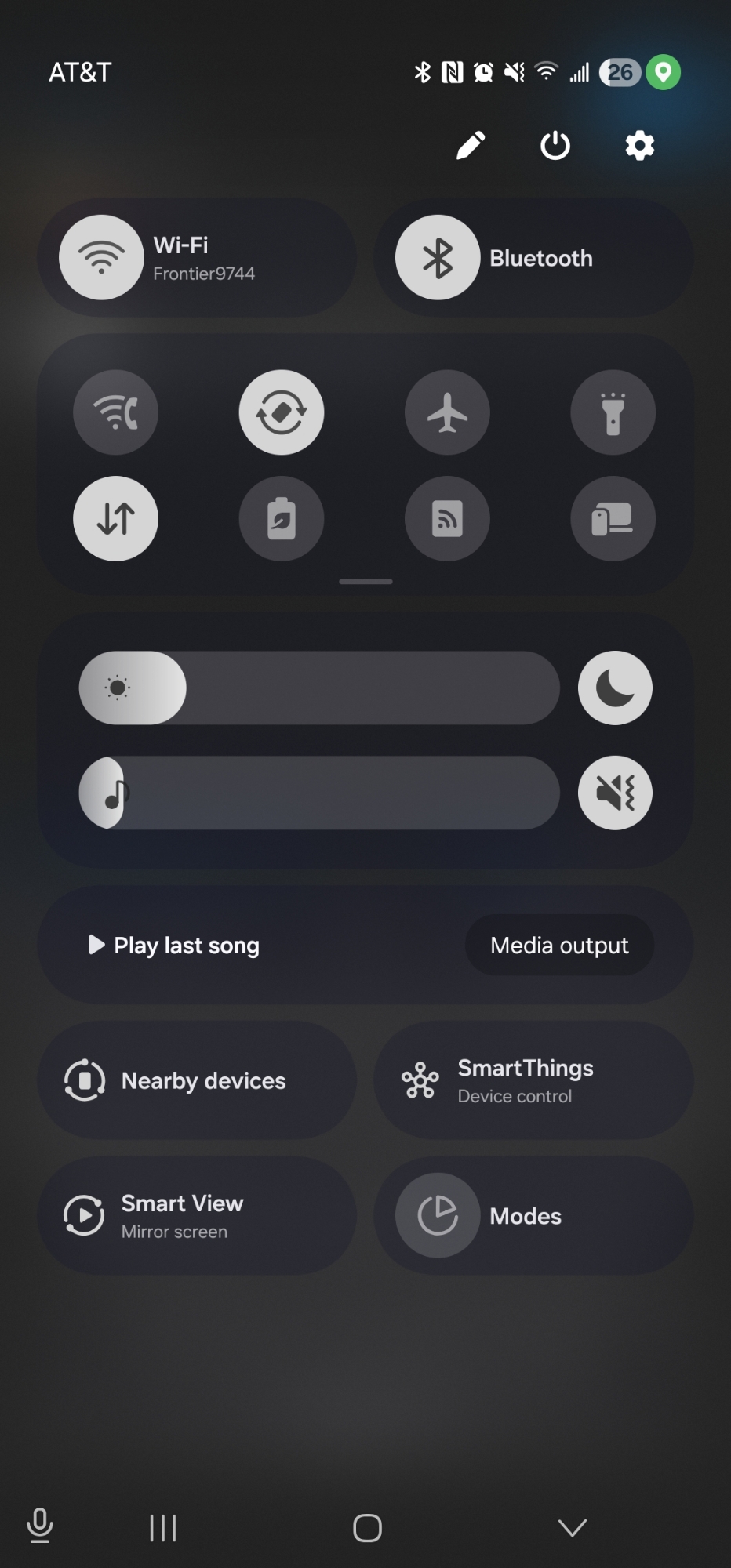Enable Power saving mode

coord(282,518)
